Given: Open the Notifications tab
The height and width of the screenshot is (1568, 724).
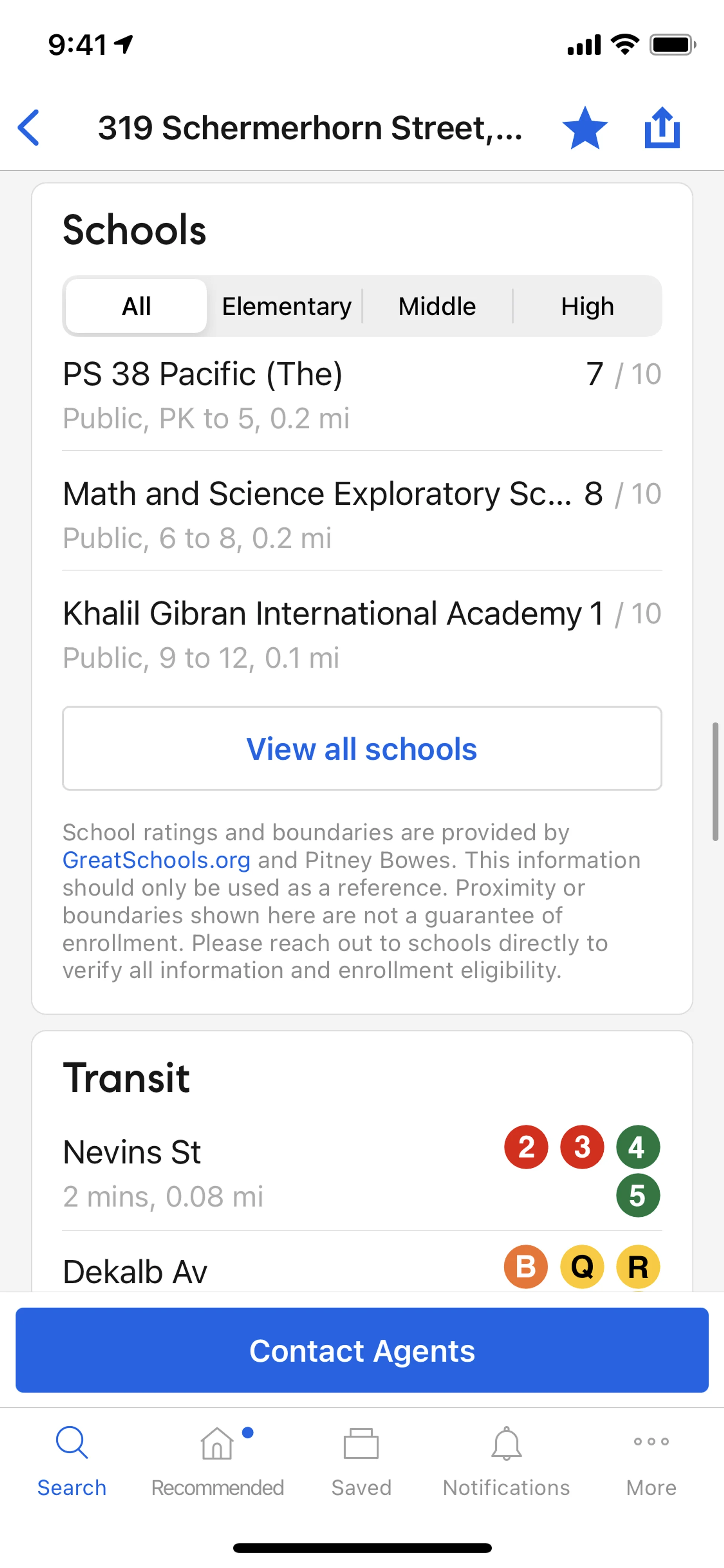Looking at the screenshot, I should point(506,1461).
